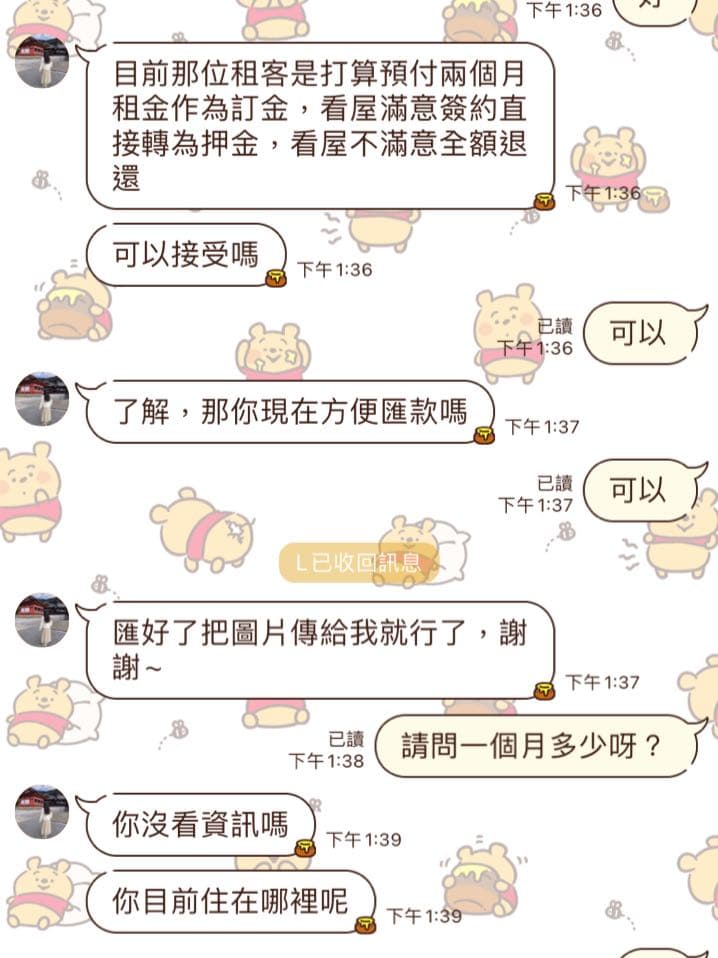Open the avatar next to 你沒看資訊嗎

[x=42, y=811]
